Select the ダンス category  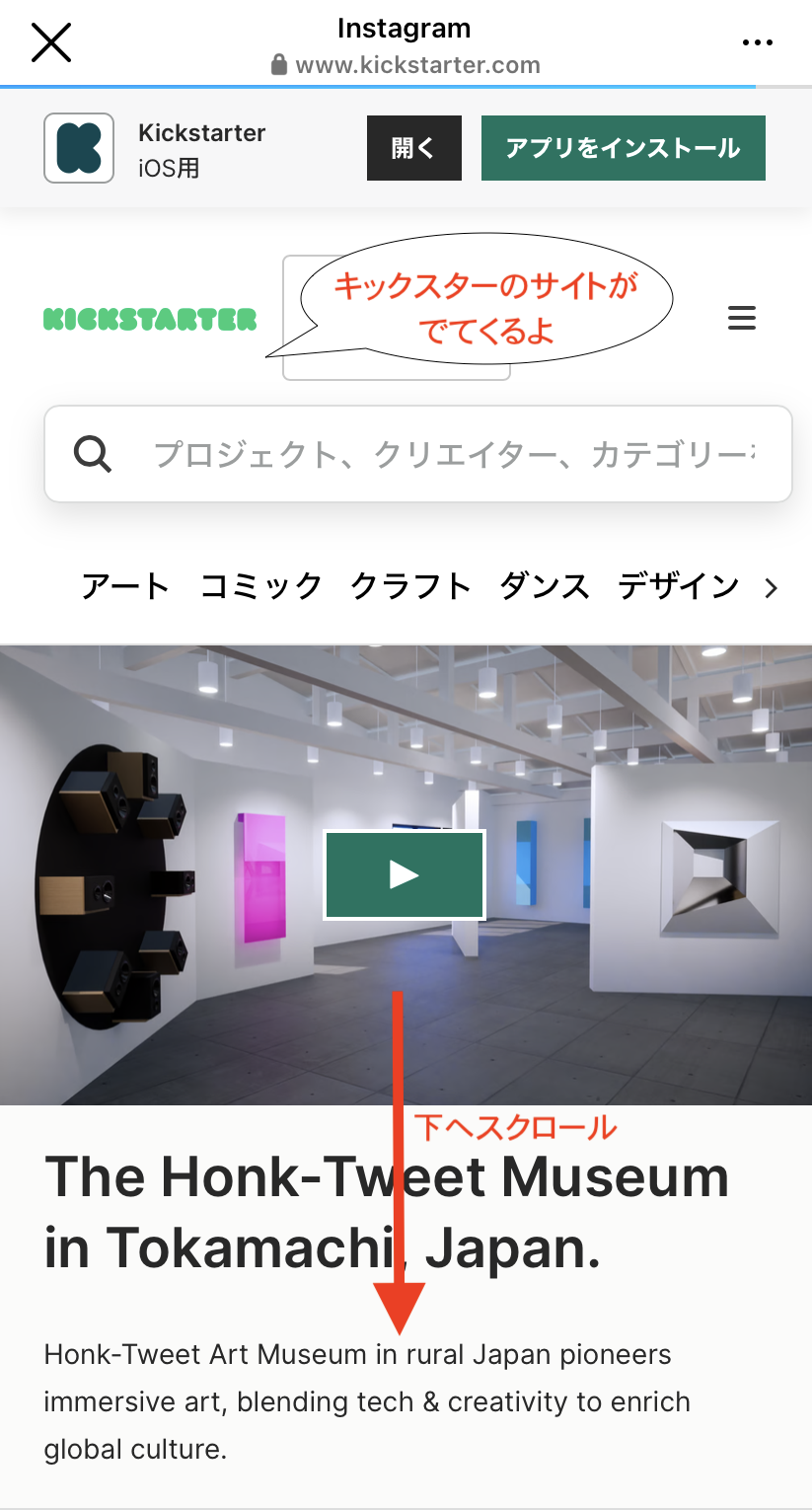(544, 586)
